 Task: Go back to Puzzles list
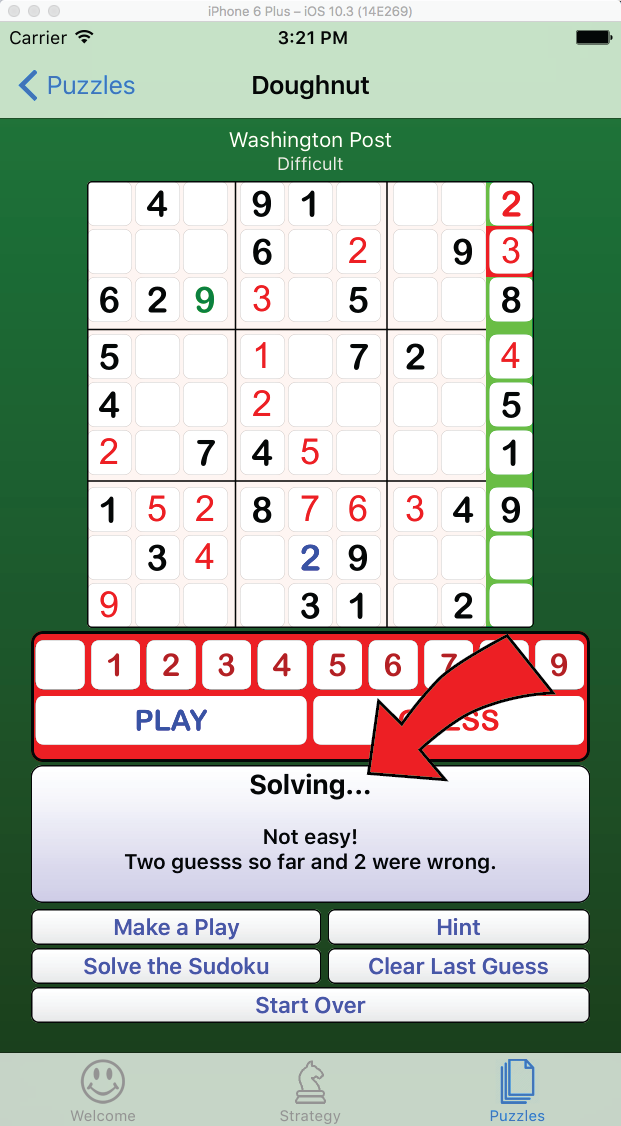[x=76, y=85]
